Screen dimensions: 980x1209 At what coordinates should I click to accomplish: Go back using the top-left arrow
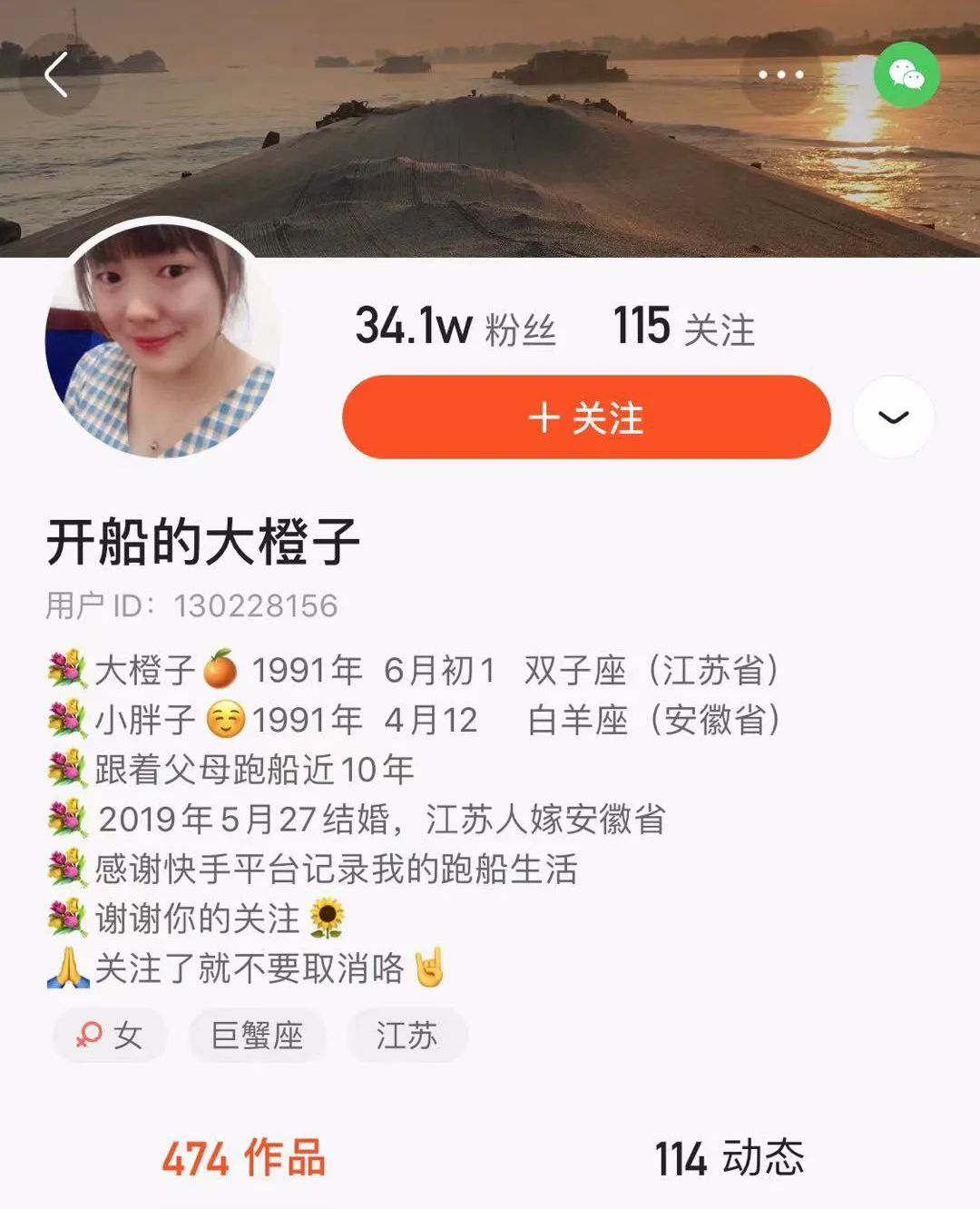57,74
